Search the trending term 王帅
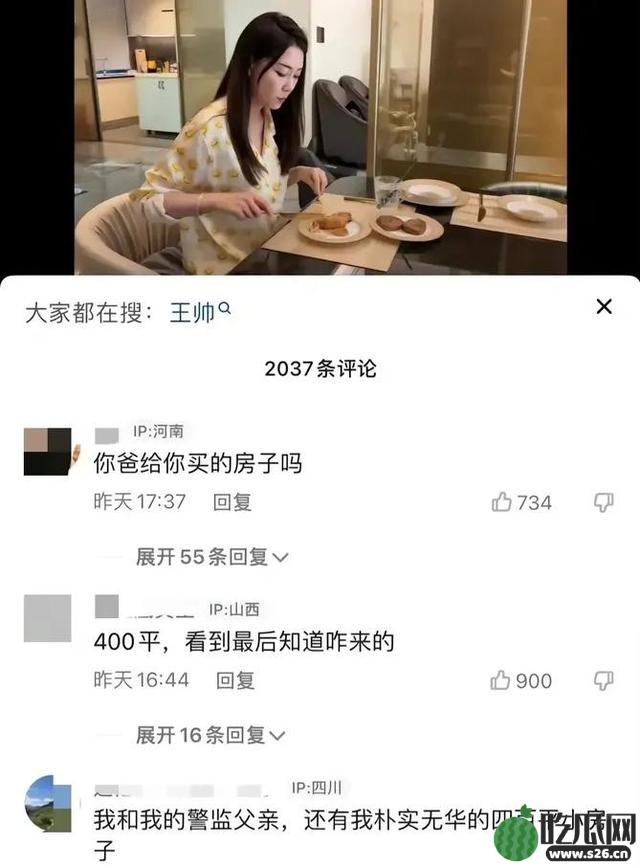This screenshot has width=640, height=866. coord(199,312)
